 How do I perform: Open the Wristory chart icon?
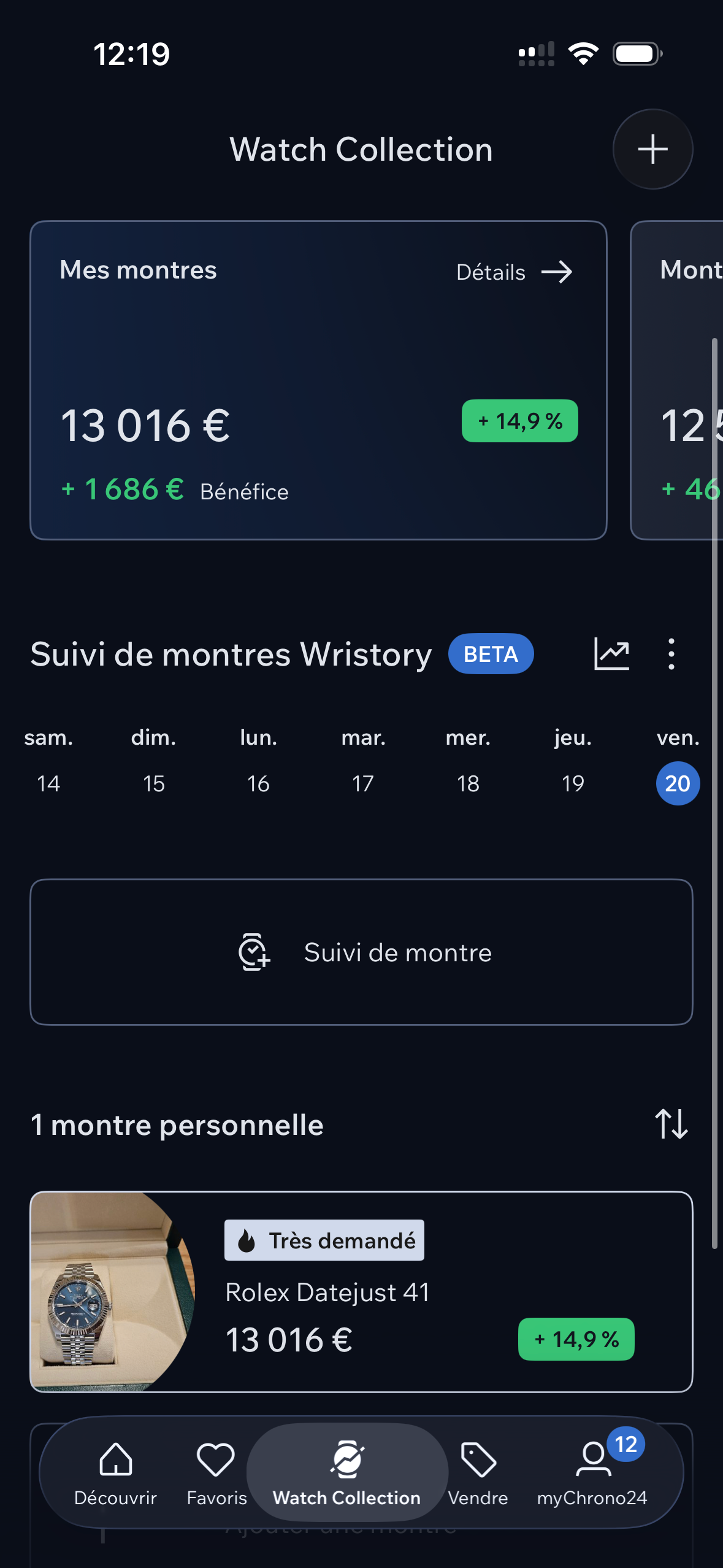tap(611, 654)
